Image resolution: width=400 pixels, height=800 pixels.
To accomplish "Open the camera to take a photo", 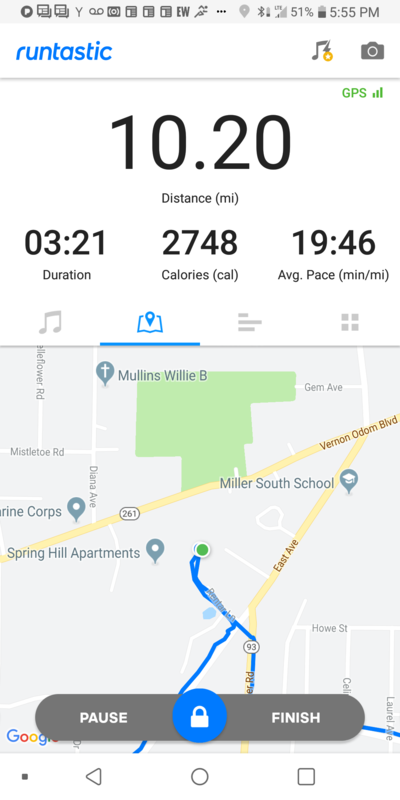I will (x=372, y=51).
